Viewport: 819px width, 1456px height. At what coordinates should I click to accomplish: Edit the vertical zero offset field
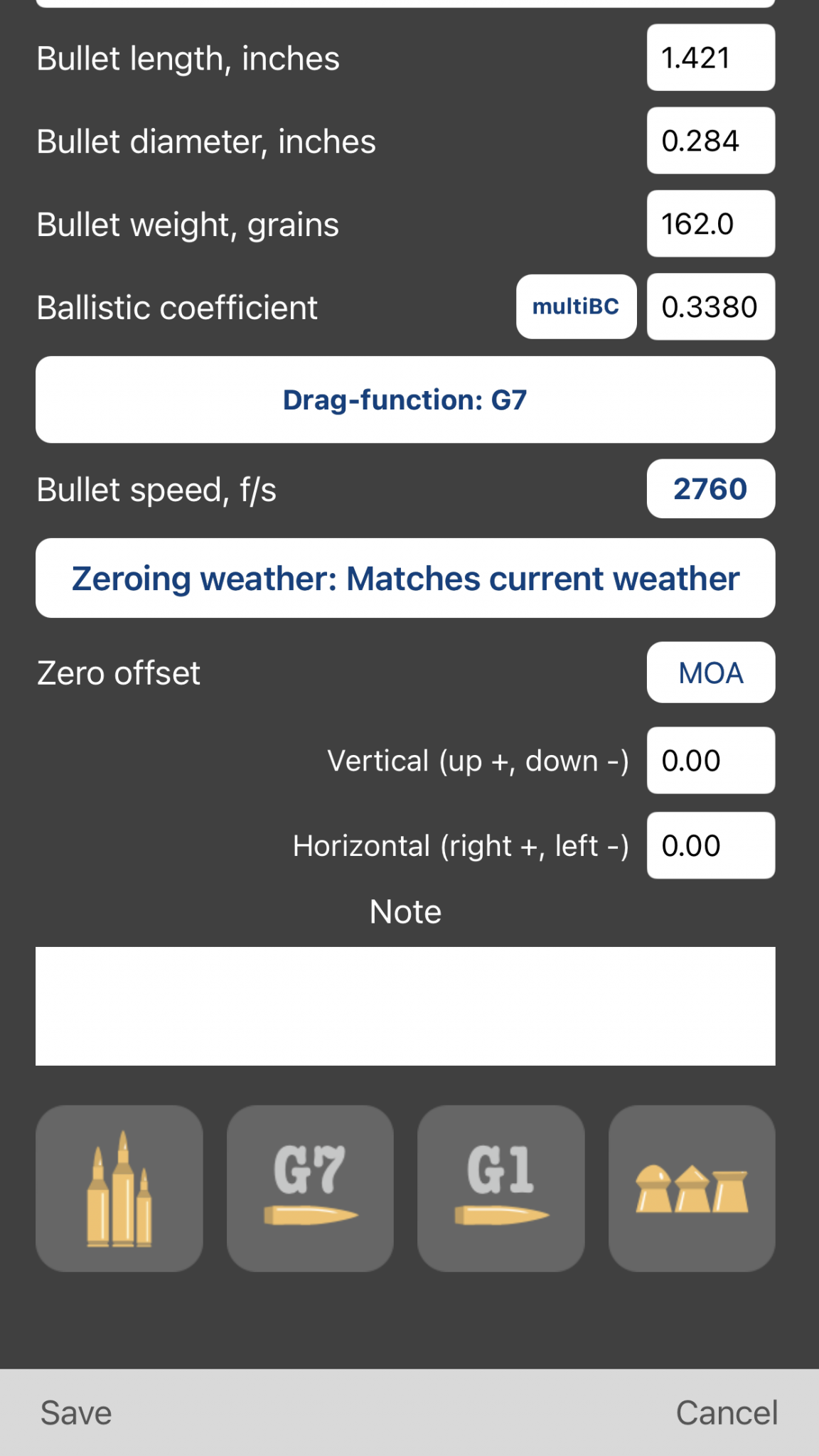(710, 761)
